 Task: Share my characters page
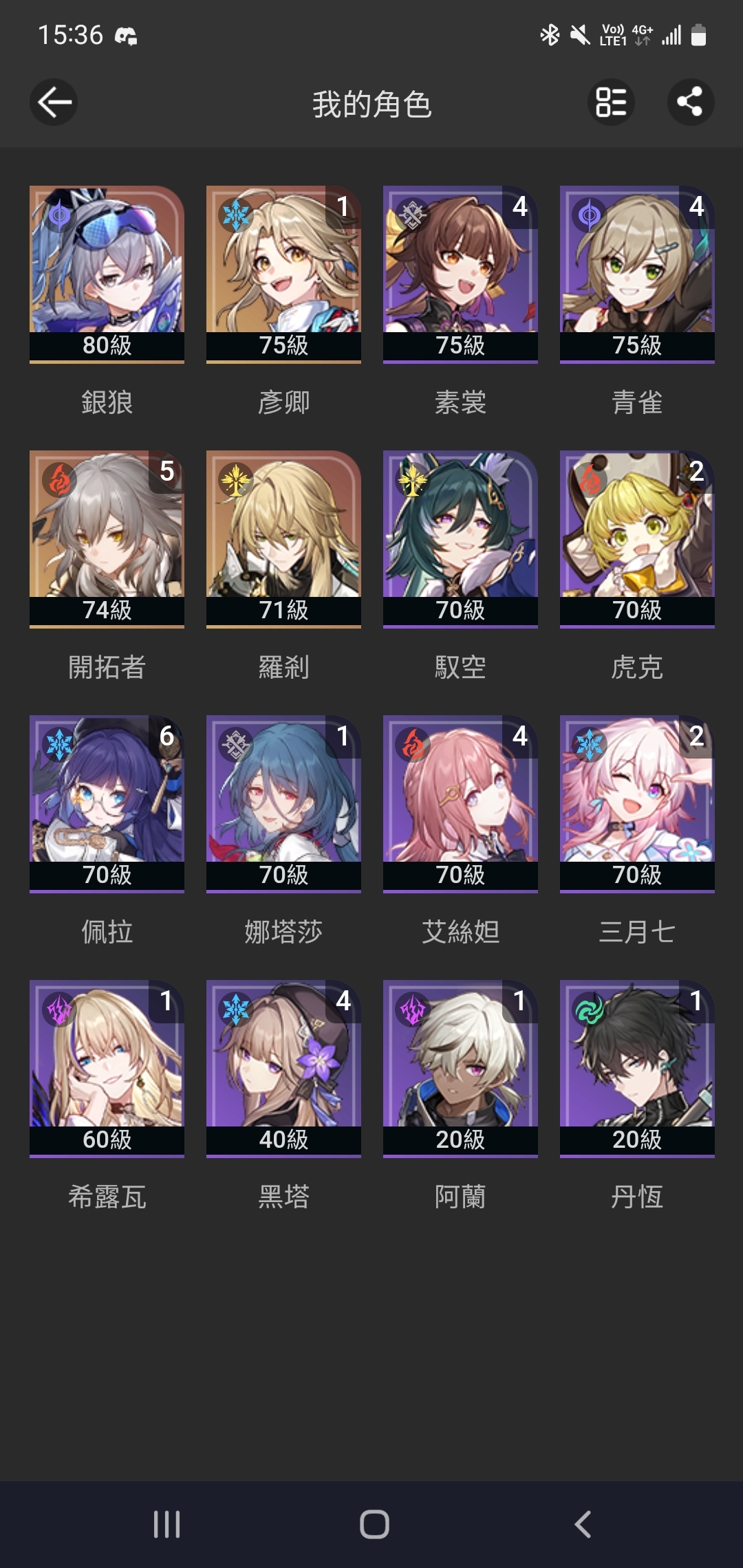pyautogui.click(x=690, y=102)
